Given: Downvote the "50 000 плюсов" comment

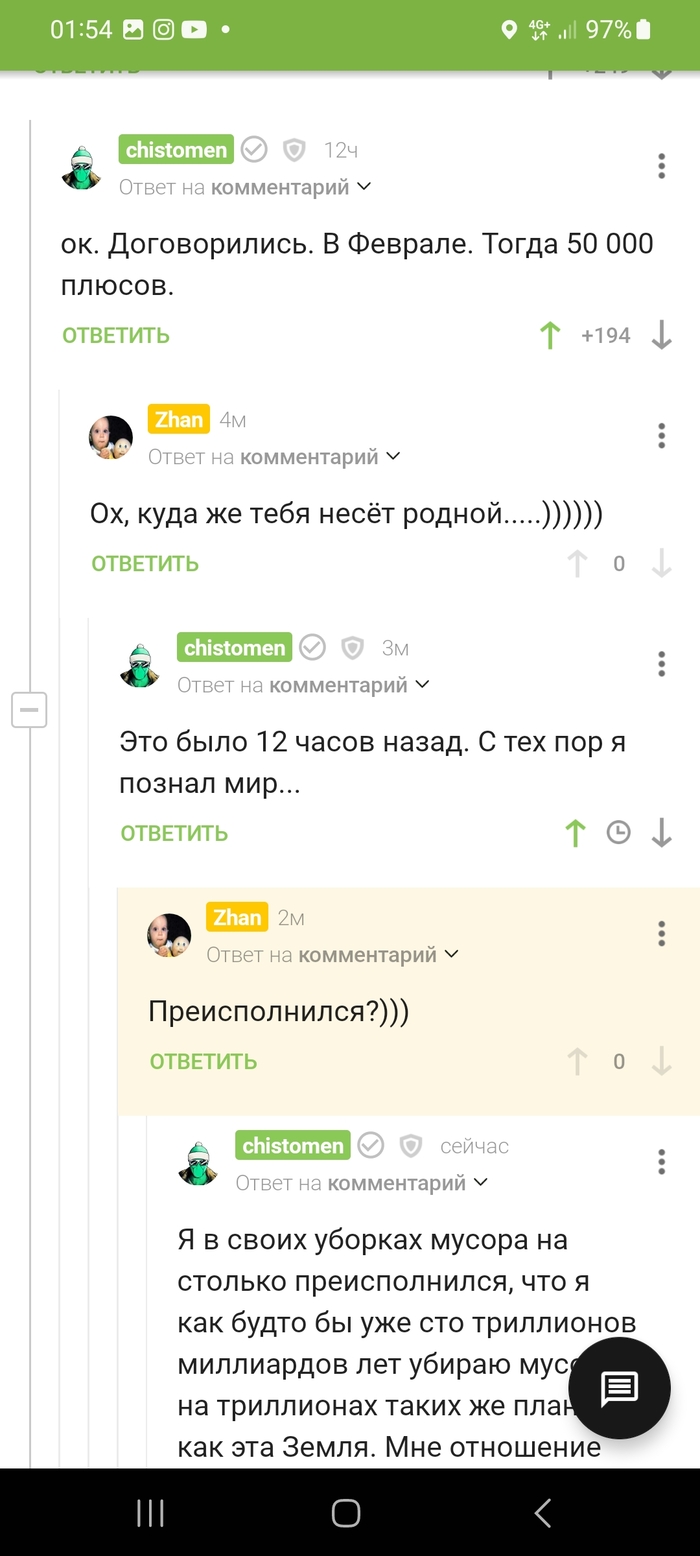Looking at the screenshot, I should point(661,335).
